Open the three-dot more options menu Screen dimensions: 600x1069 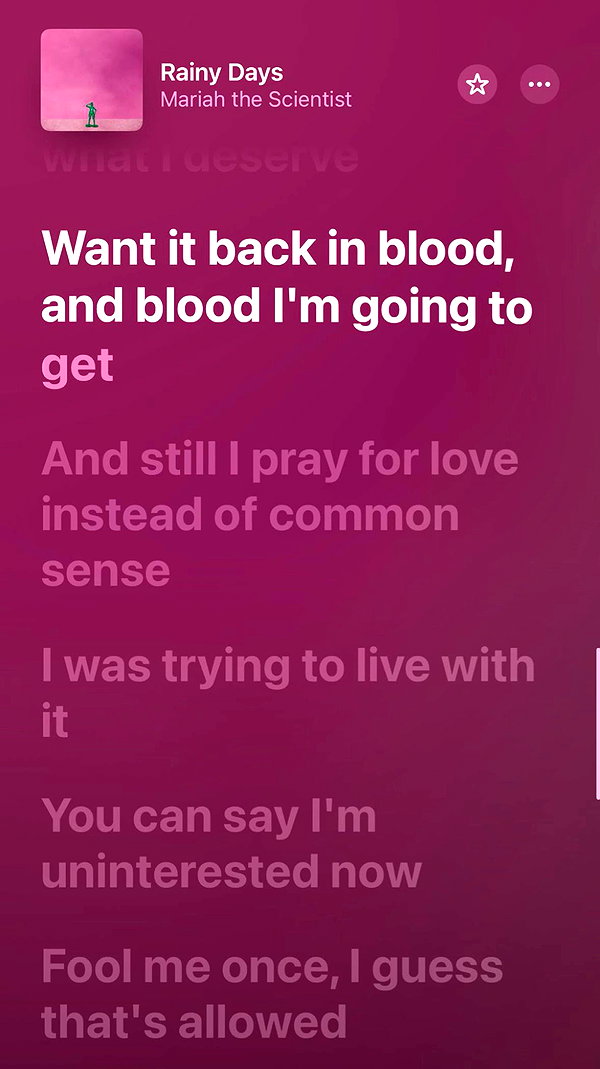coord(539,85)
